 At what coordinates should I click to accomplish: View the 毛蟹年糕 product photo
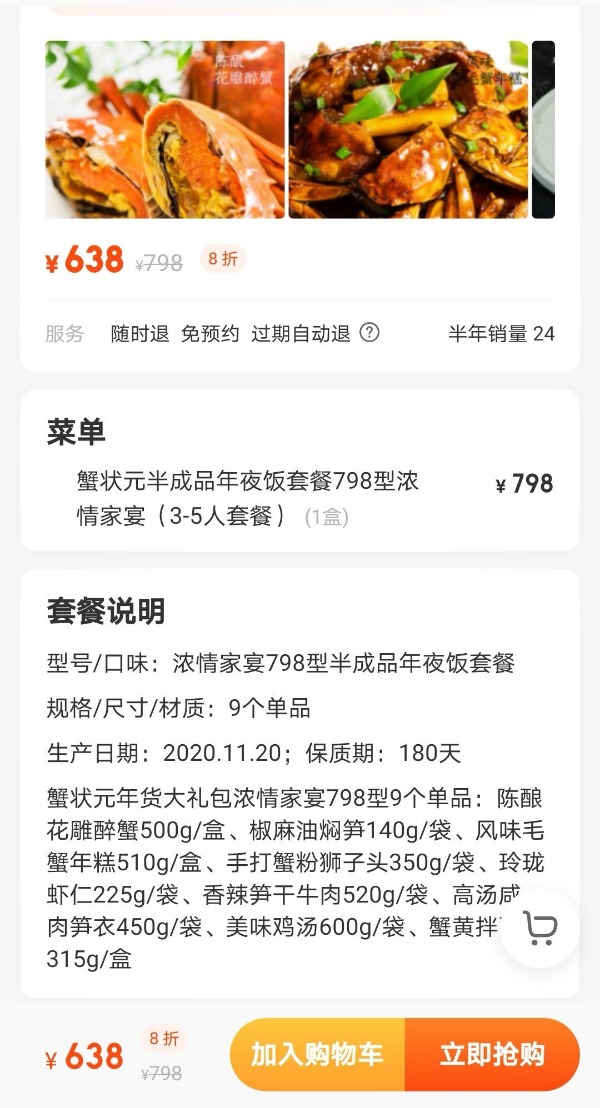click(408, 129)
